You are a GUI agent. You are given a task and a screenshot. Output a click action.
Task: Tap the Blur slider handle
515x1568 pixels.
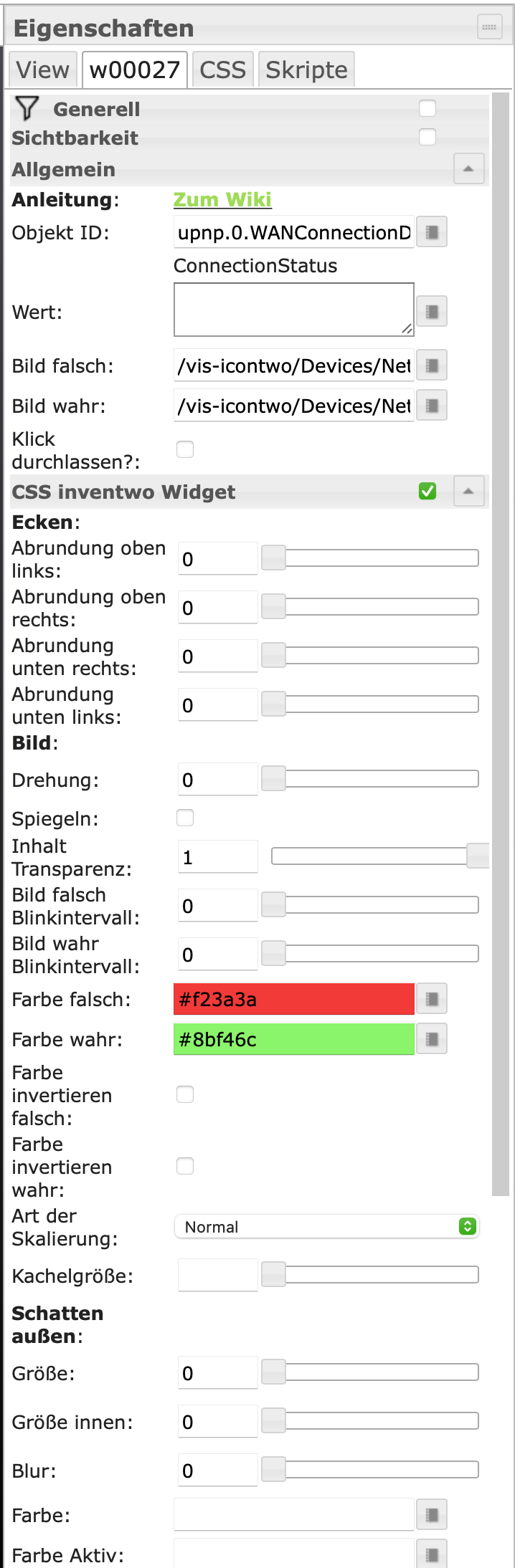273,1471
